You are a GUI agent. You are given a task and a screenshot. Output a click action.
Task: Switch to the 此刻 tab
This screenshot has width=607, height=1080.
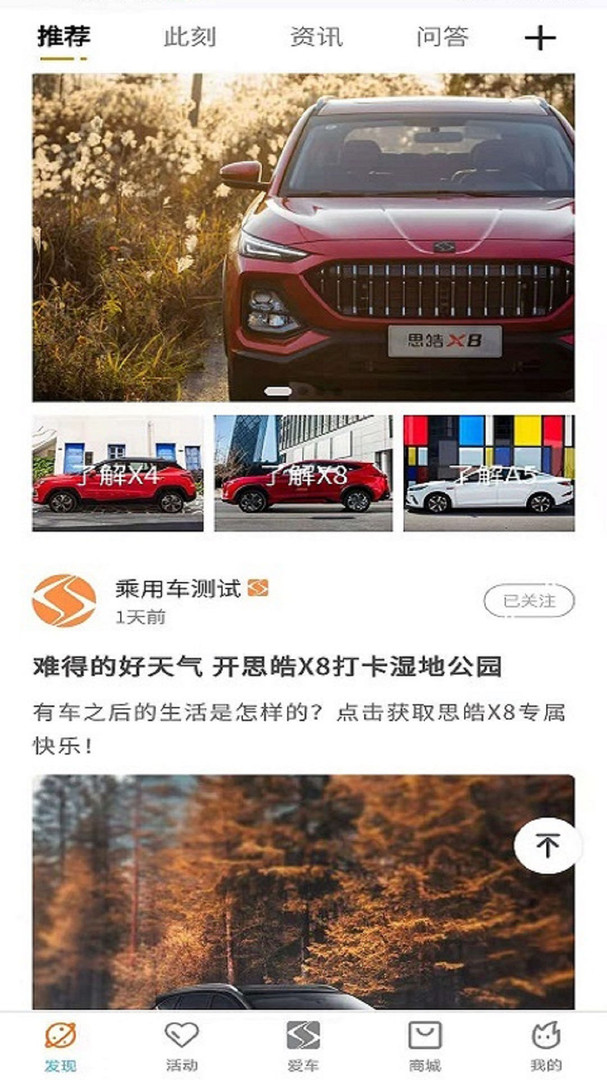pos(189,37)
